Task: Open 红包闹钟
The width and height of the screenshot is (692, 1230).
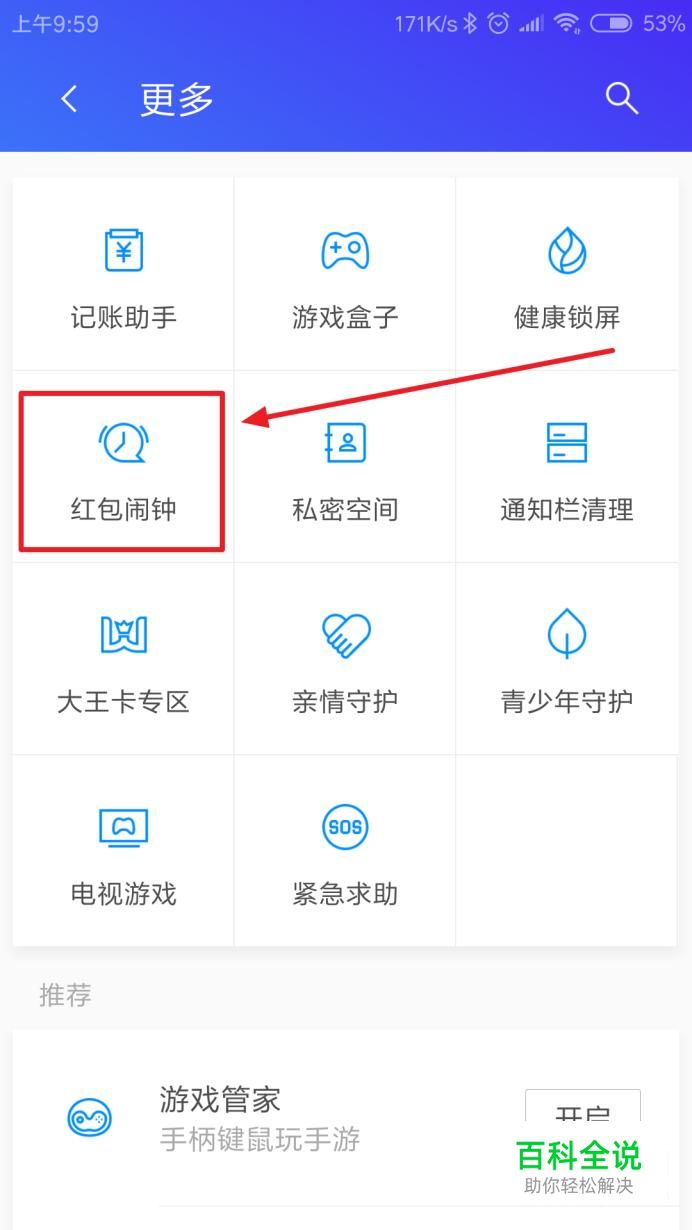Action: point(123,468)
